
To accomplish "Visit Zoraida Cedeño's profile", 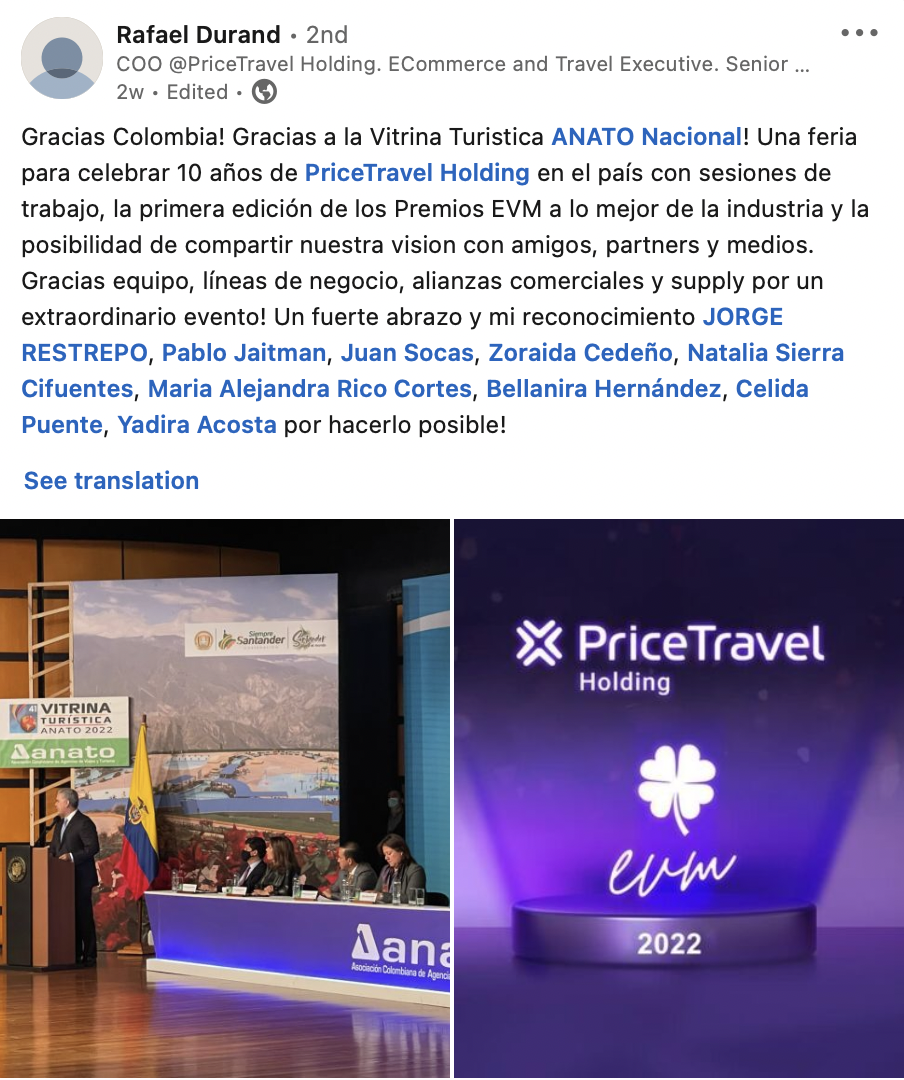I will coord(580,353).
